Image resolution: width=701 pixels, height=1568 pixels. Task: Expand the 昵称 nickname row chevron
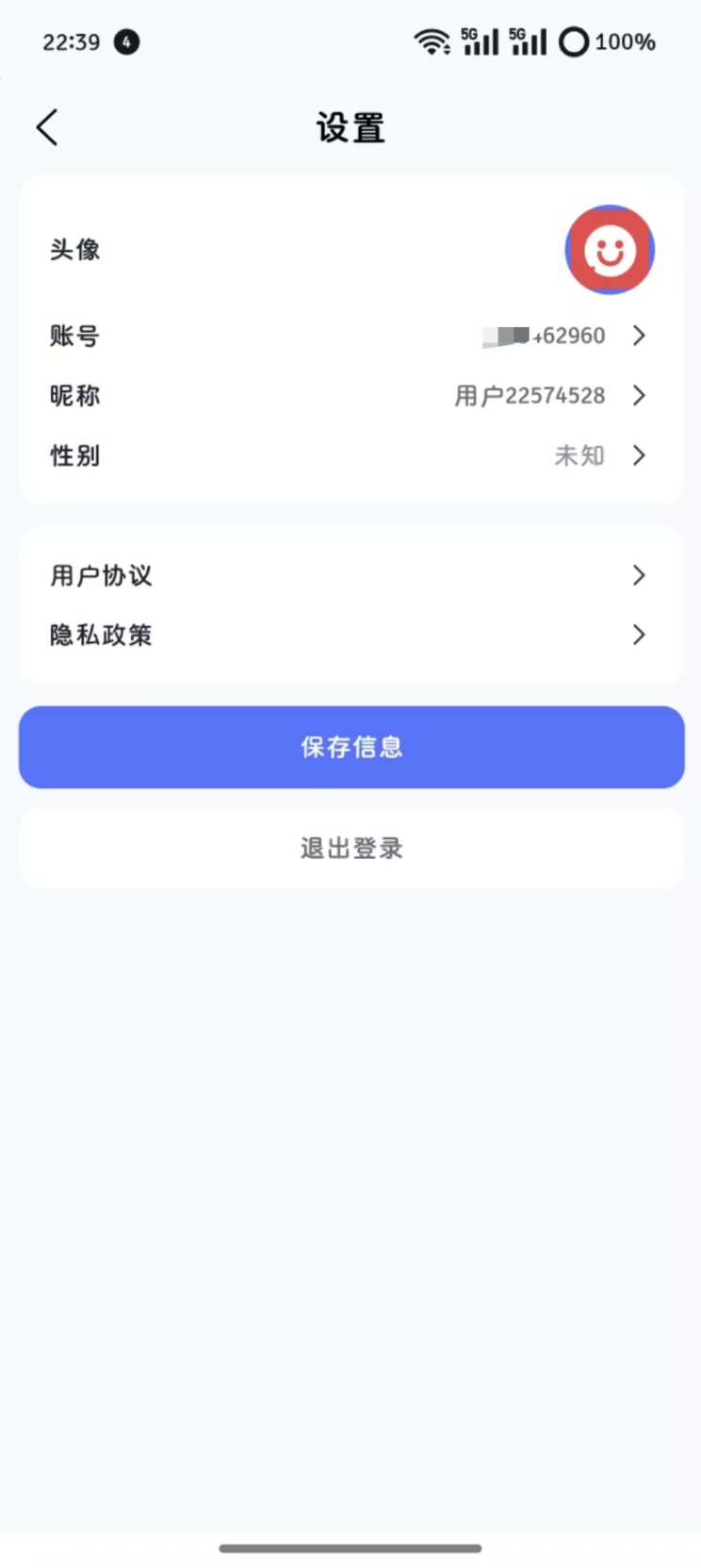click(639, 395)
